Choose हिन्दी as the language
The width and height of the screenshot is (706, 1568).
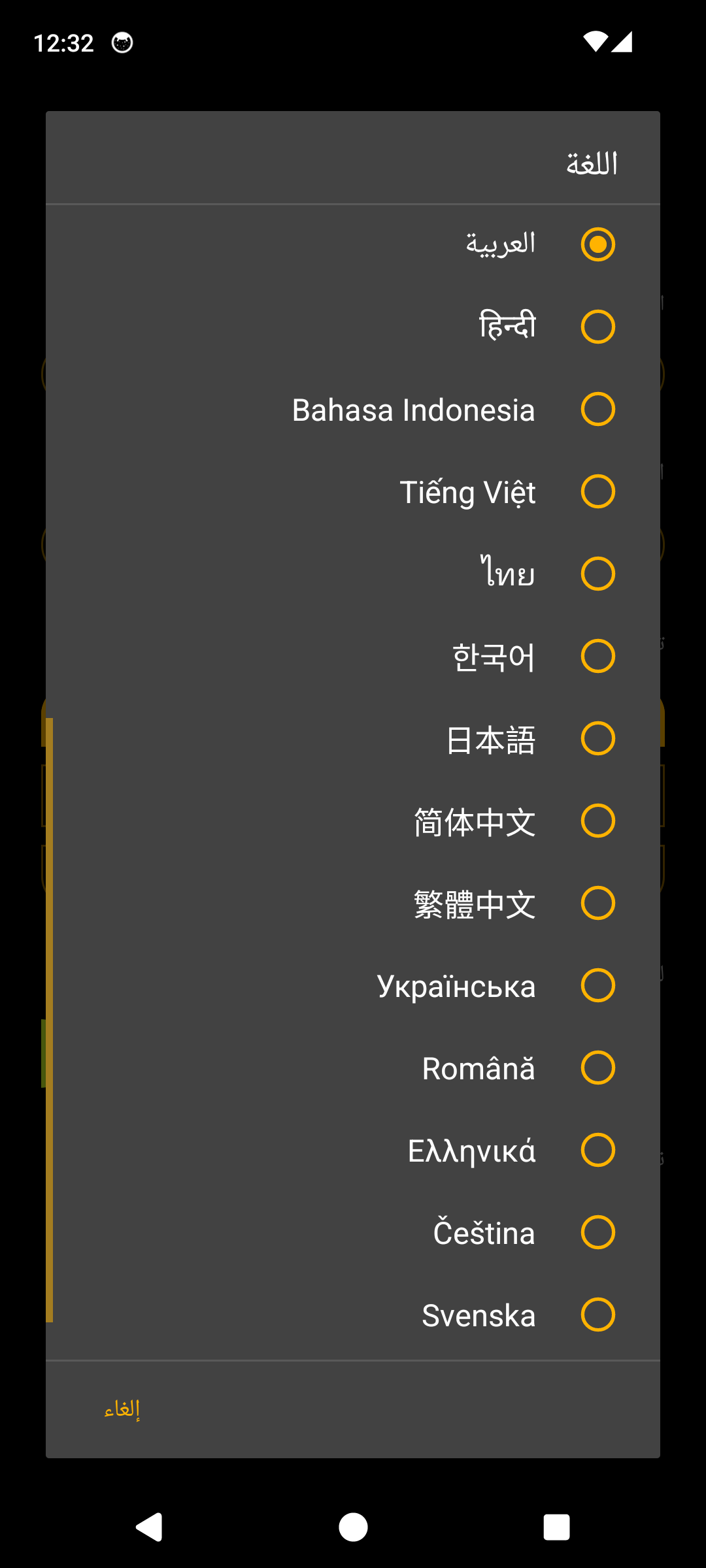click(x=353, y=327)
